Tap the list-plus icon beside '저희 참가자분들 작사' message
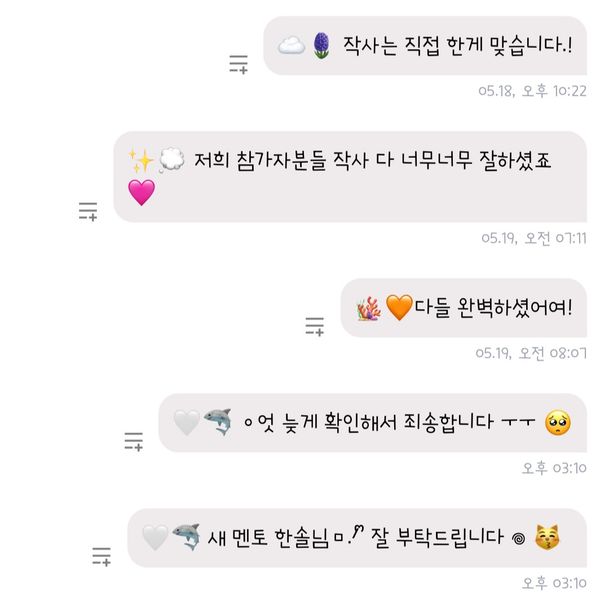The height and width of the screenshot is (600, 600). click(88, 211)
